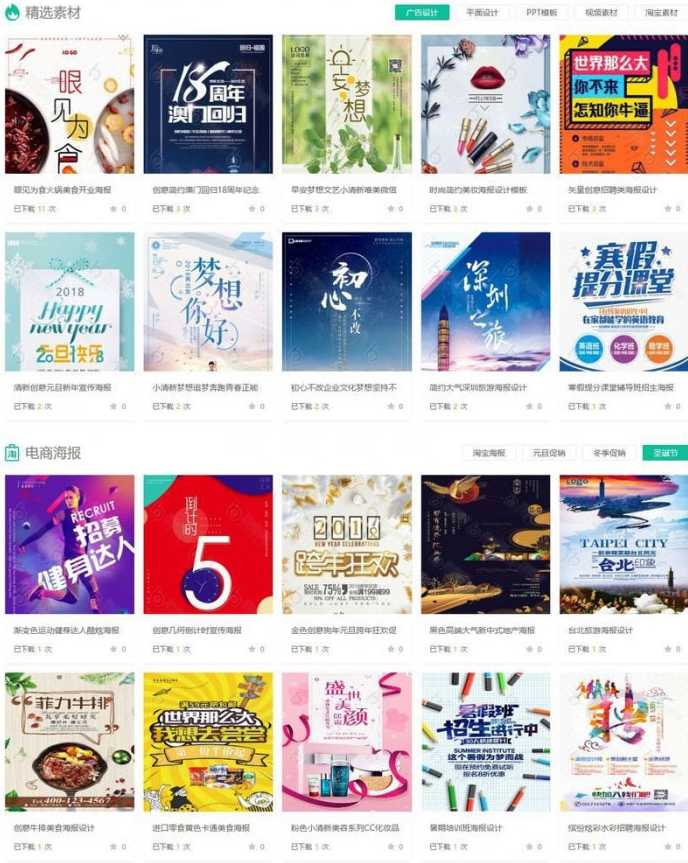Open the 简约大气深圳旅游海报设计 card
Viewport: 688px width, 863px height.
click(x=485, y=302)
